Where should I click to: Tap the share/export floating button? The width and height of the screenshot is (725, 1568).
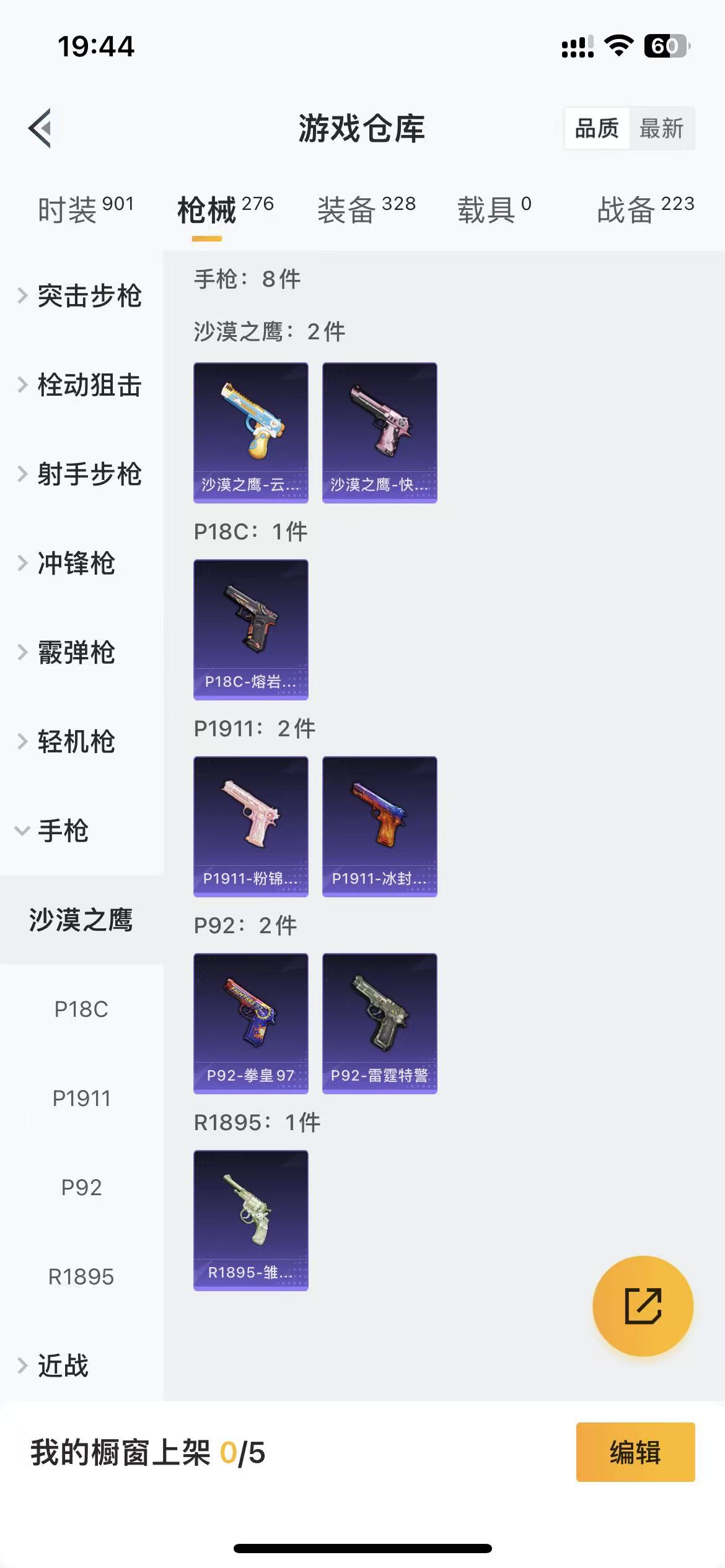(x=643, y=1305)
